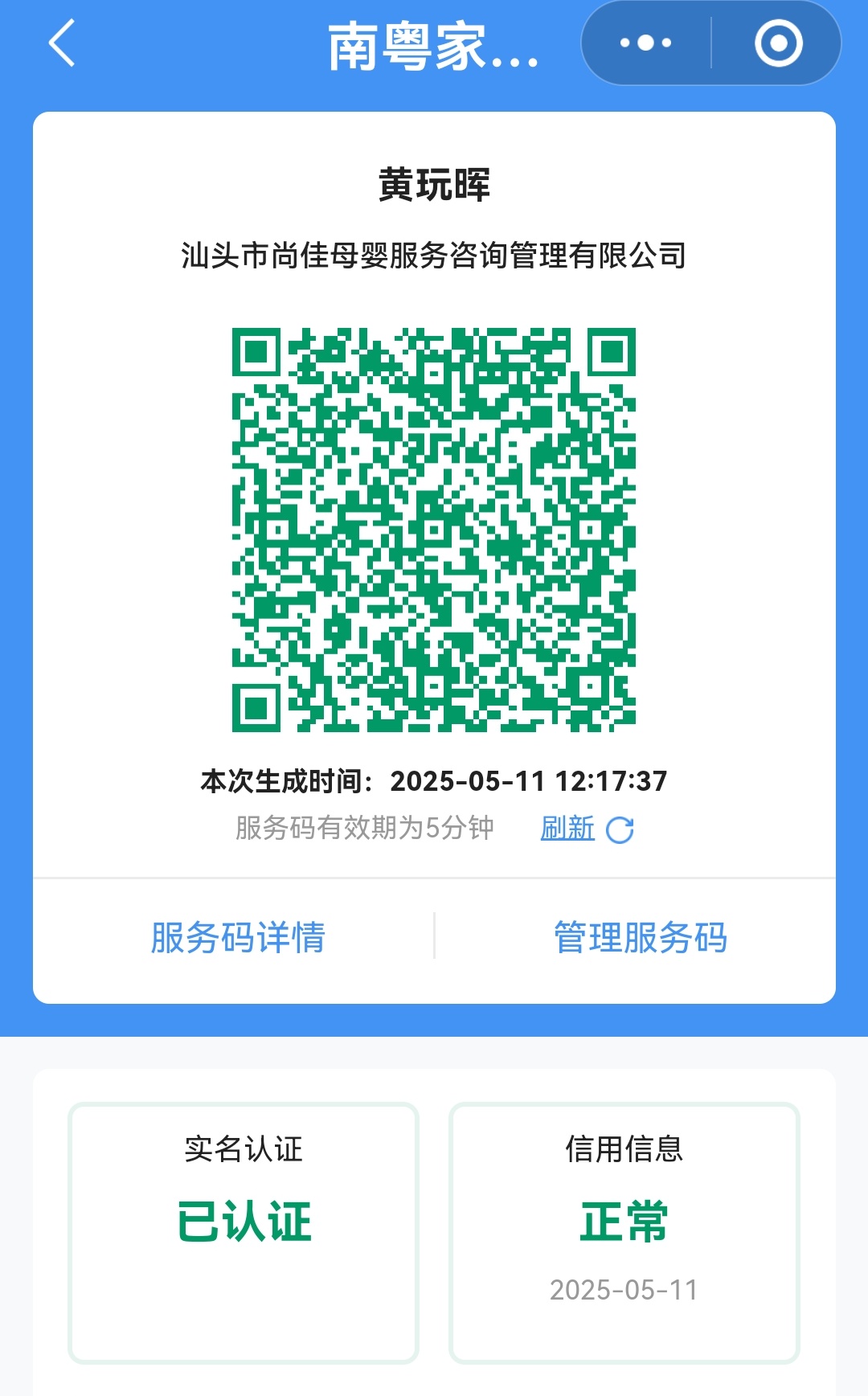868x1396 pixels.
Task: Tap the 已认证 verified status
Action: pos(244,1222)
